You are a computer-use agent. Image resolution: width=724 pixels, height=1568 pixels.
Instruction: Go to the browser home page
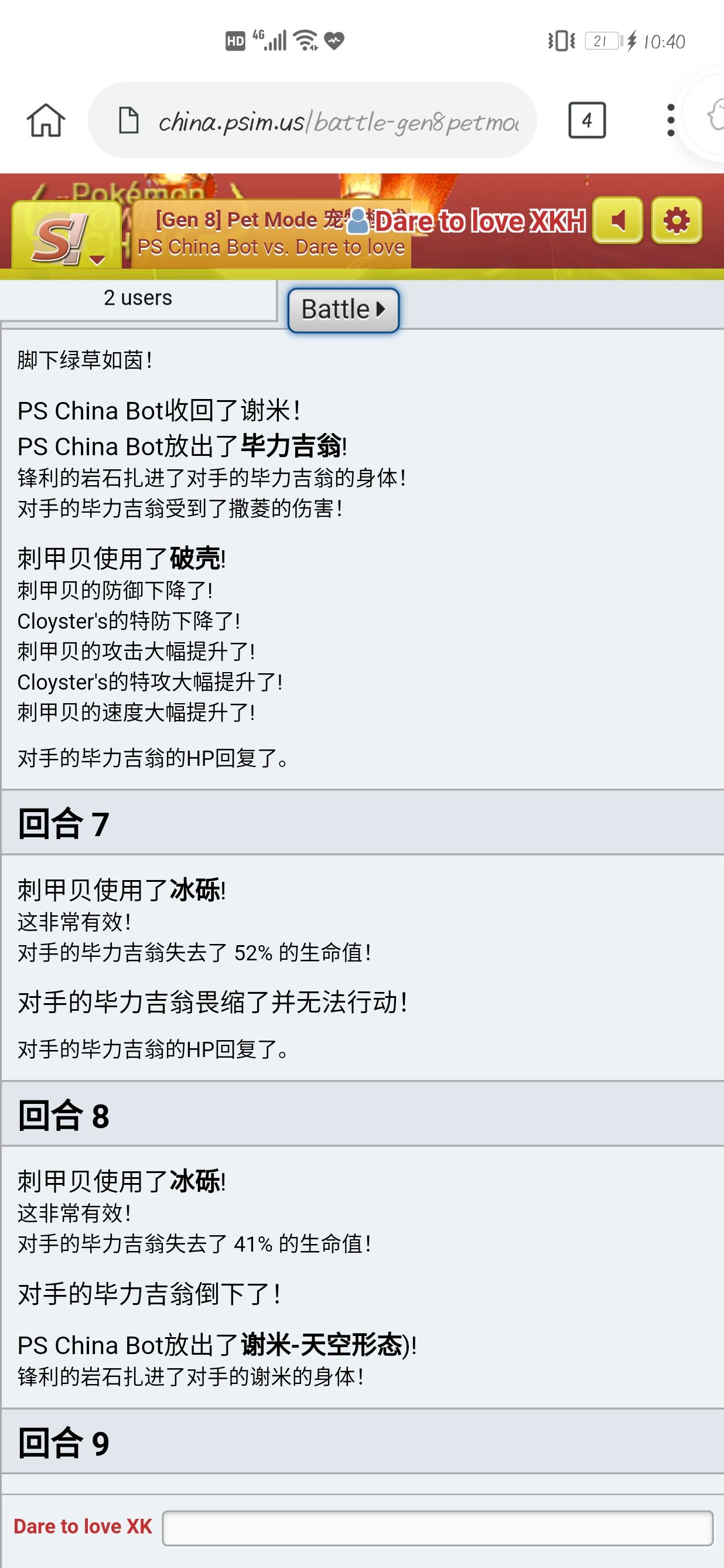pyautogui.click(x=46, y=120)
